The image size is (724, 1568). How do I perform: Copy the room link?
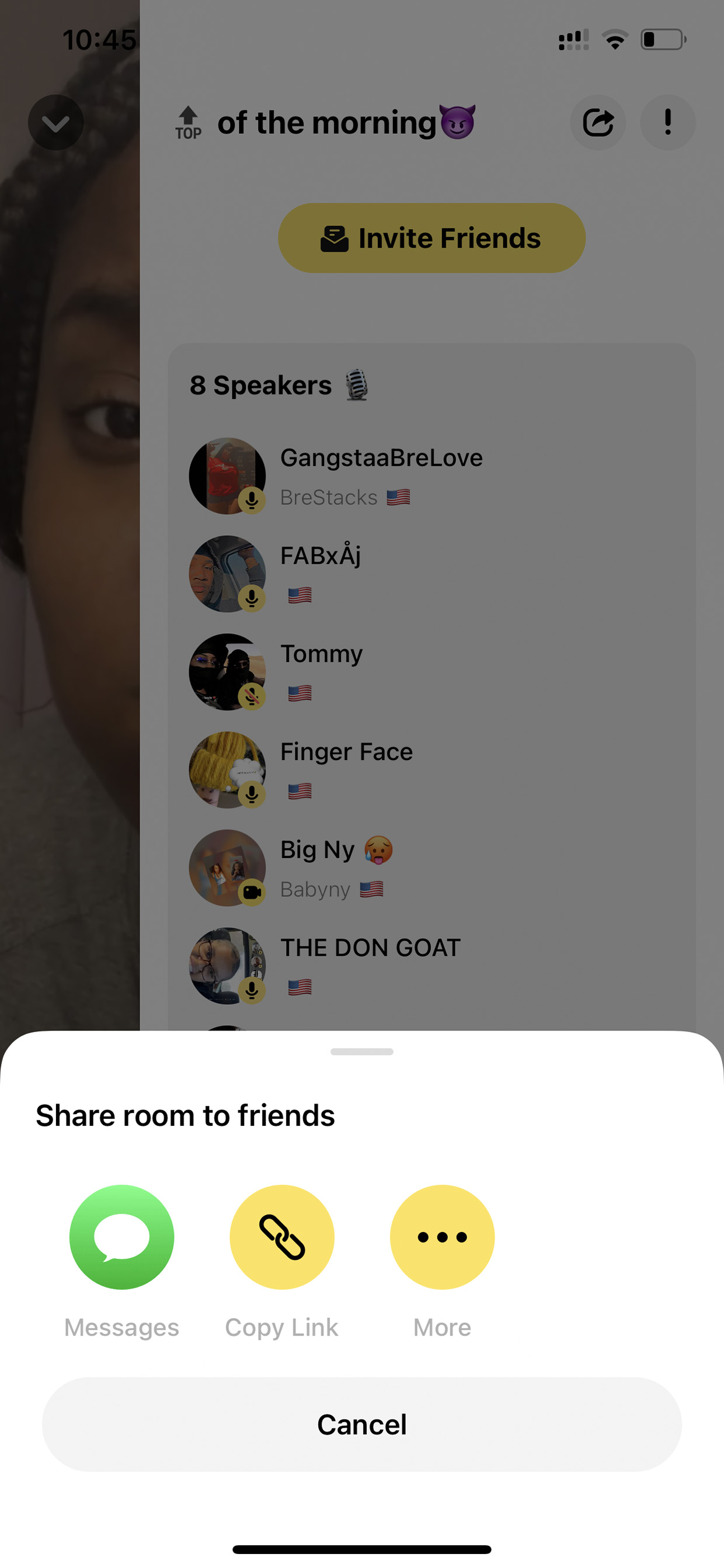(281, 1237)
